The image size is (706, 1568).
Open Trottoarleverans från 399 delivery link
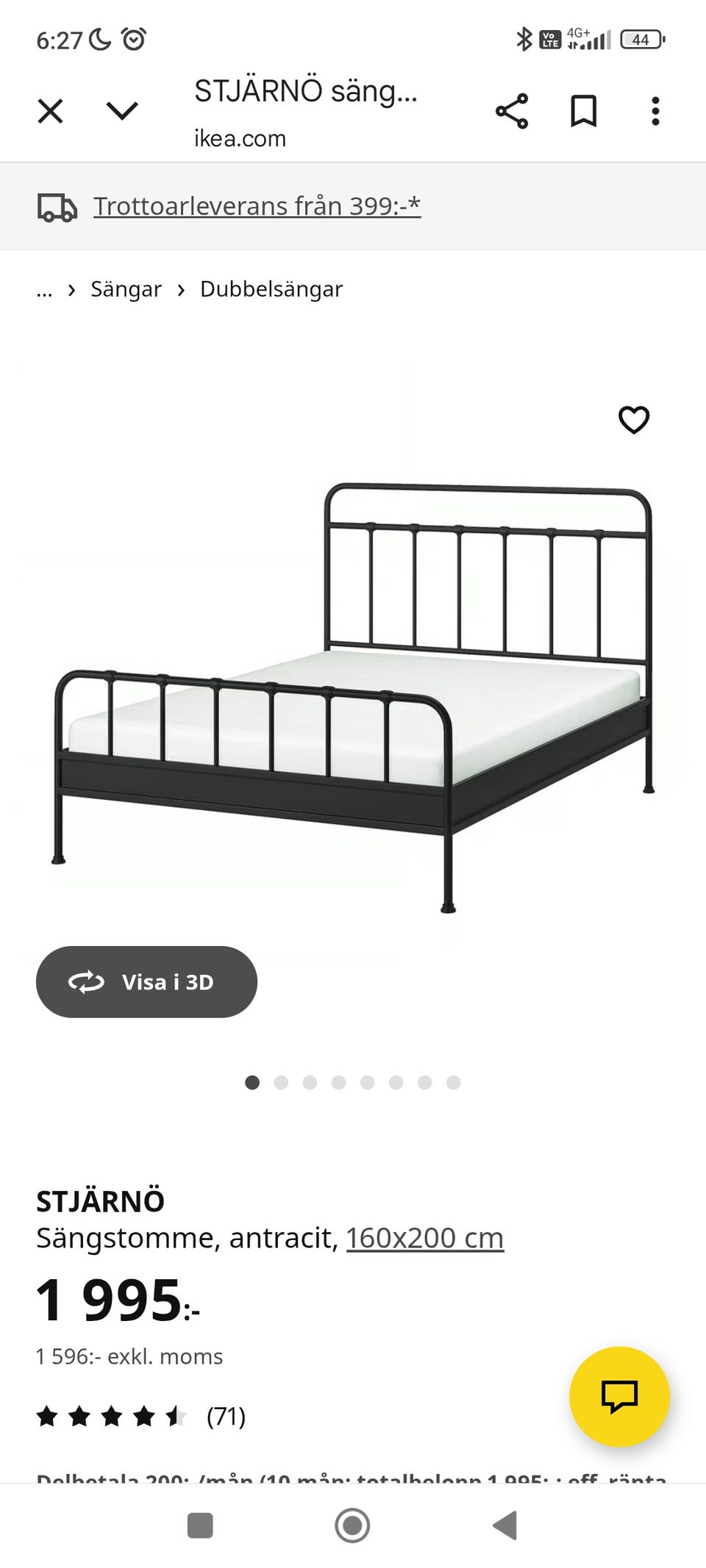(257, 207)
